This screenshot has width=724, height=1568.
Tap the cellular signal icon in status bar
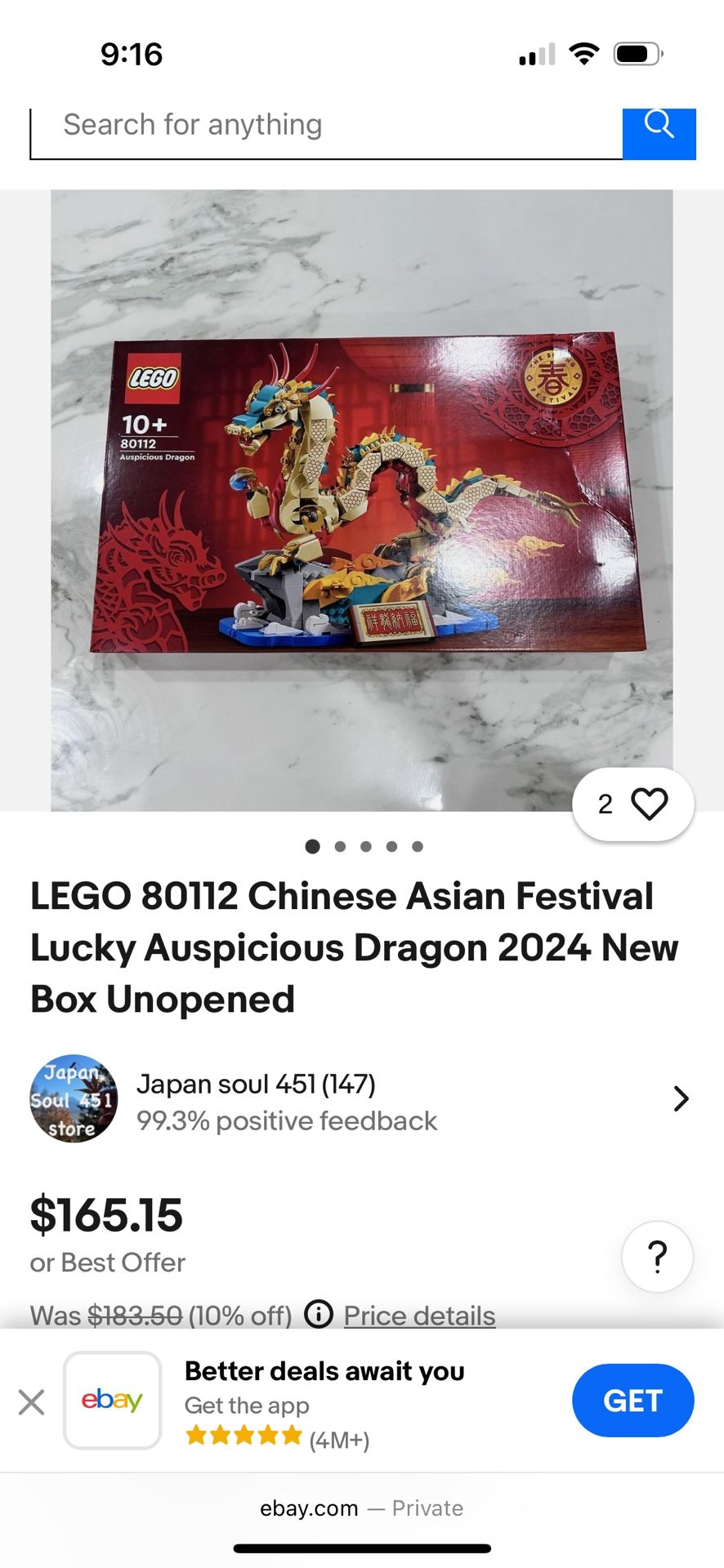(x=535, y=54)
